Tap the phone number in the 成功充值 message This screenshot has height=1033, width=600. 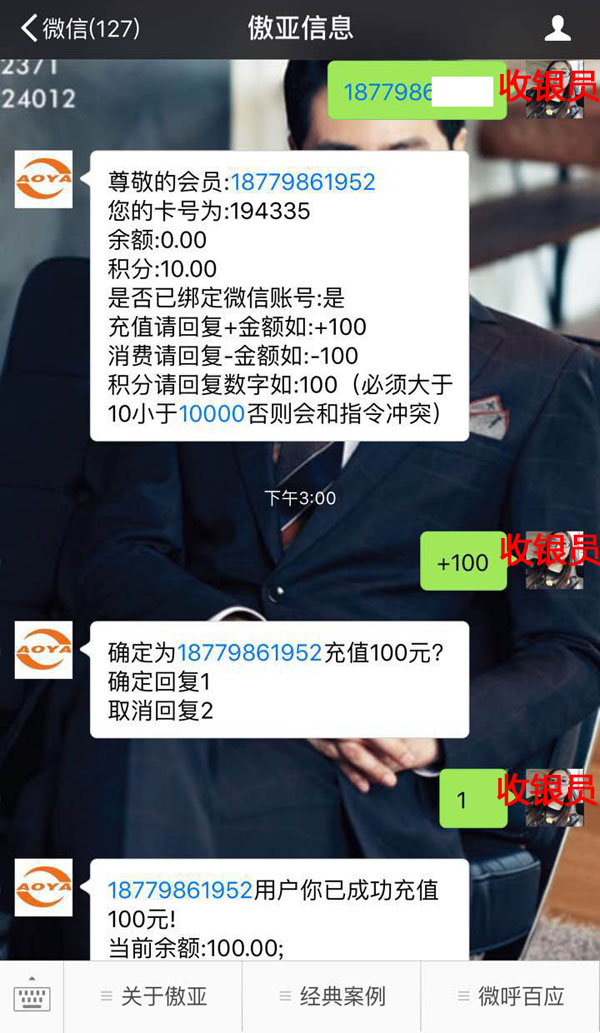180,890
